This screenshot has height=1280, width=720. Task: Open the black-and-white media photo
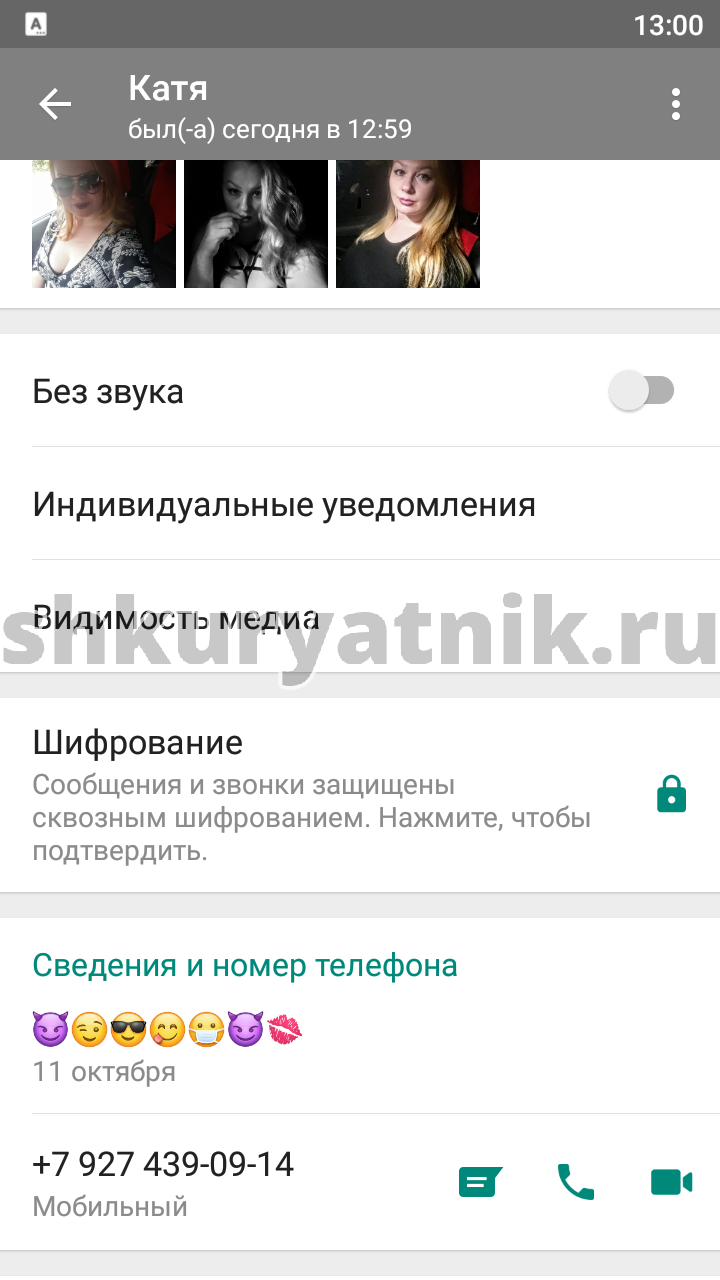pyautogui.click(x=256, y=224)
